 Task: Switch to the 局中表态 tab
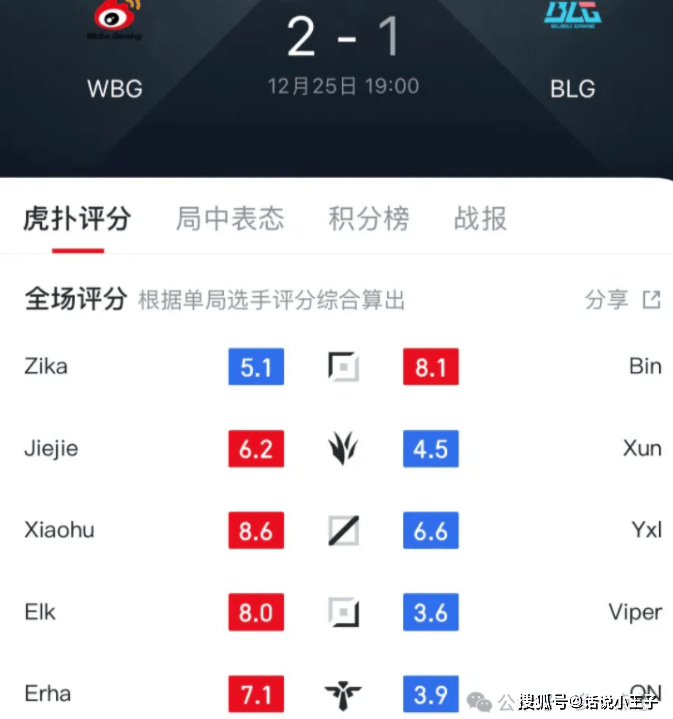click(x=230, y=218)
